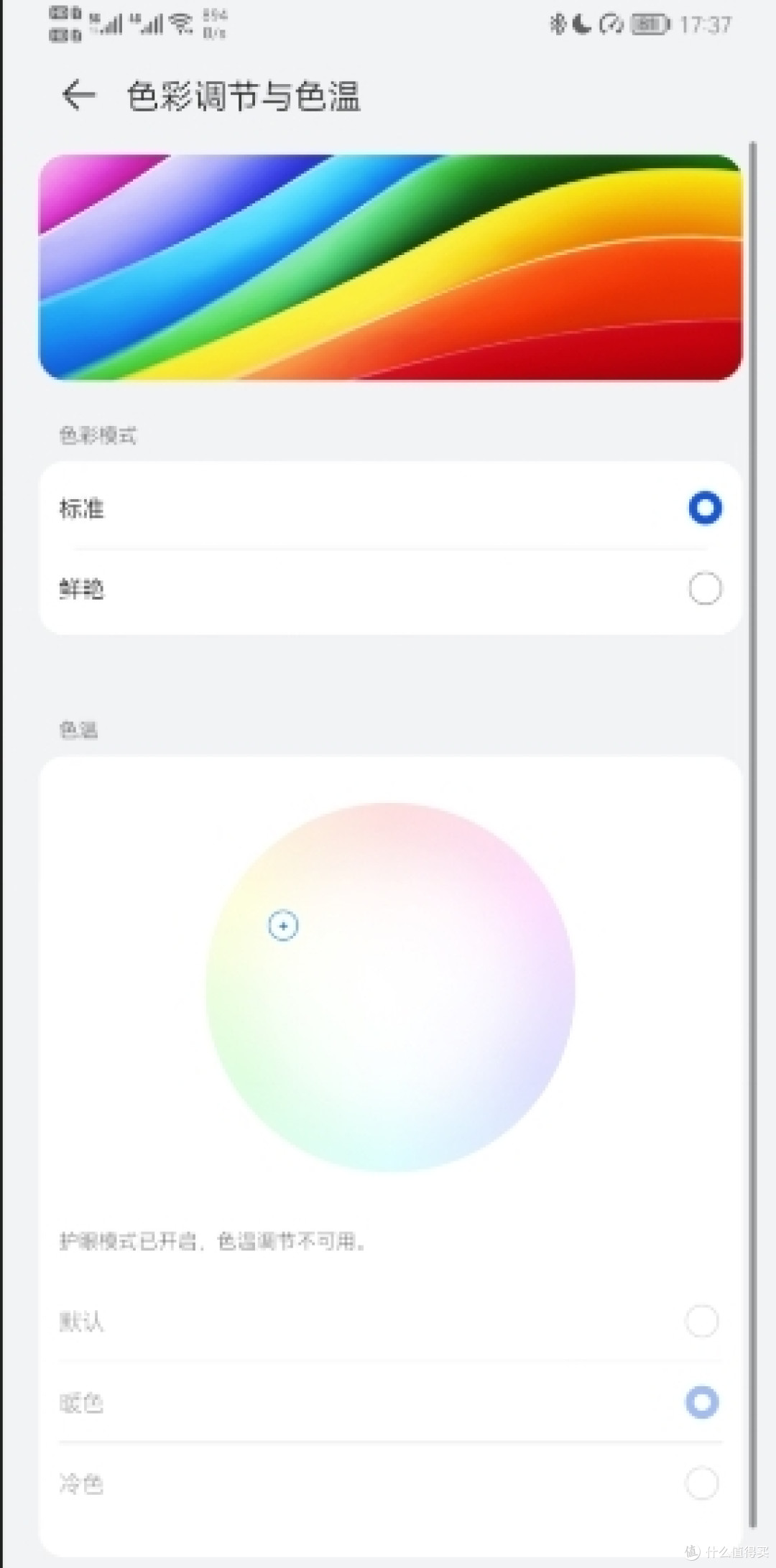
Task: Select 暖色 color temperature
Action: pyautogui.click(x=390, y=1401)
